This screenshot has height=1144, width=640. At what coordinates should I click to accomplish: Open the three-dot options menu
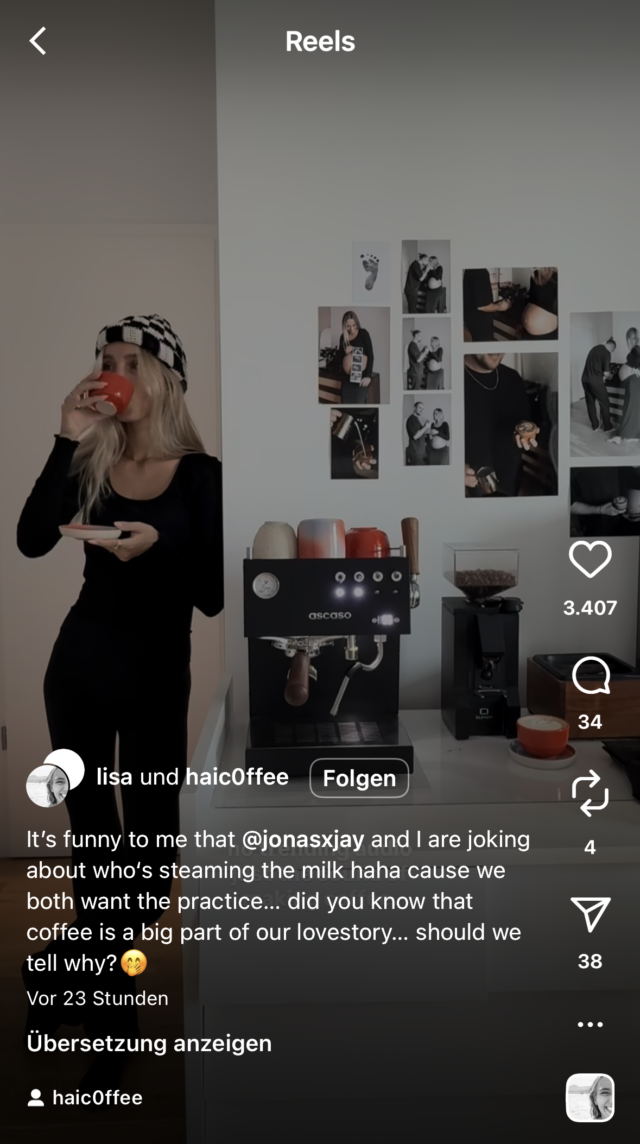590,1024
